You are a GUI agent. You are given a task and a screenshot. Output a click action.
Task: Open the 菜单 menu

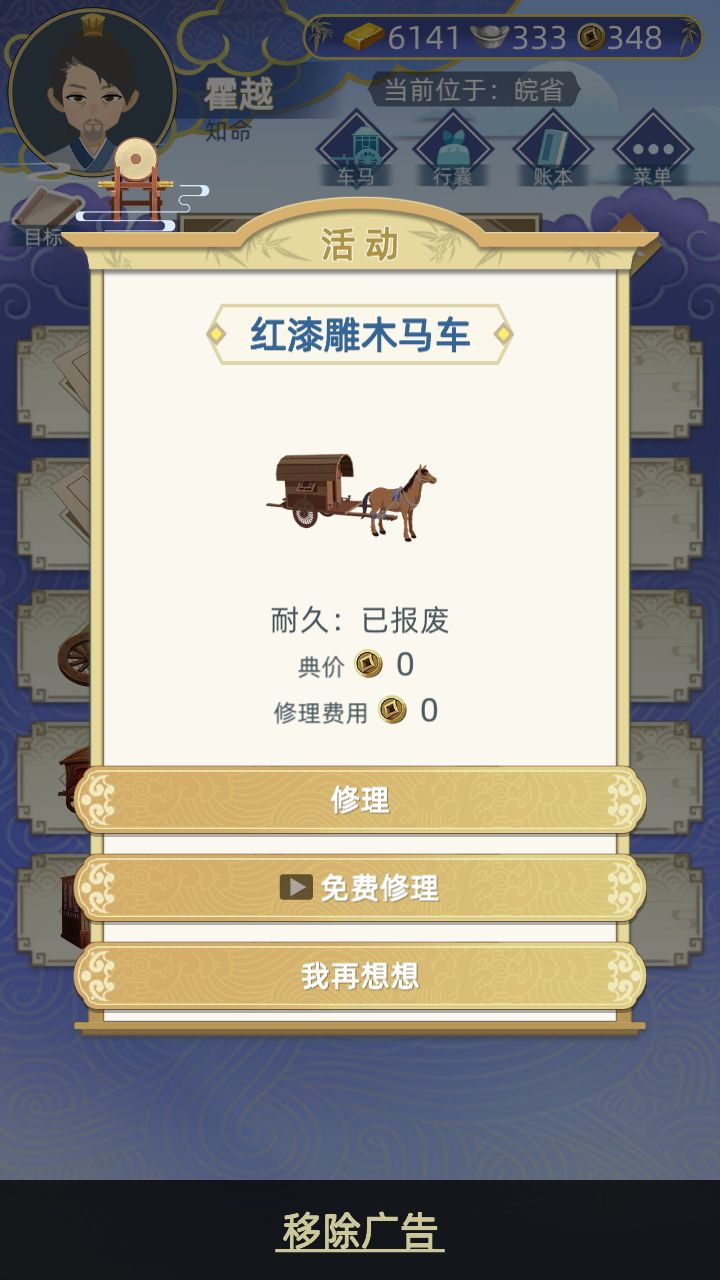coord(652,150)
